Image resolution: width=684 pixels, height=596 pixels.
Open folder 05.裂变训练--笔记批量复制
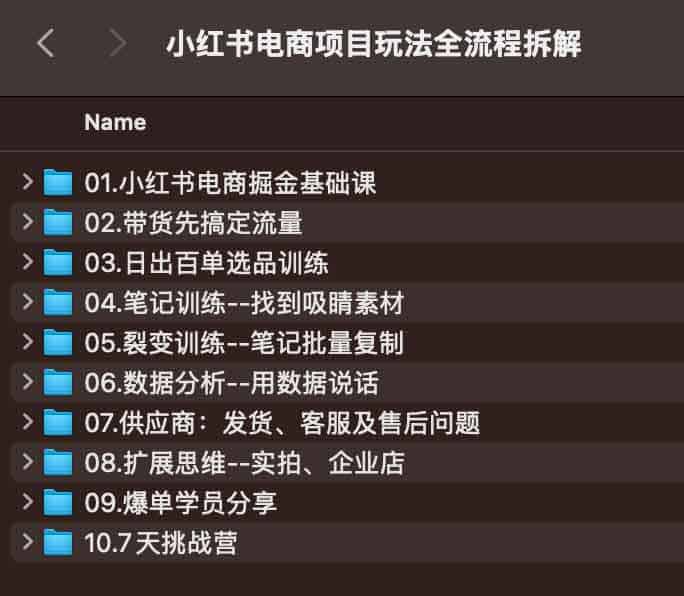[244, 343]
